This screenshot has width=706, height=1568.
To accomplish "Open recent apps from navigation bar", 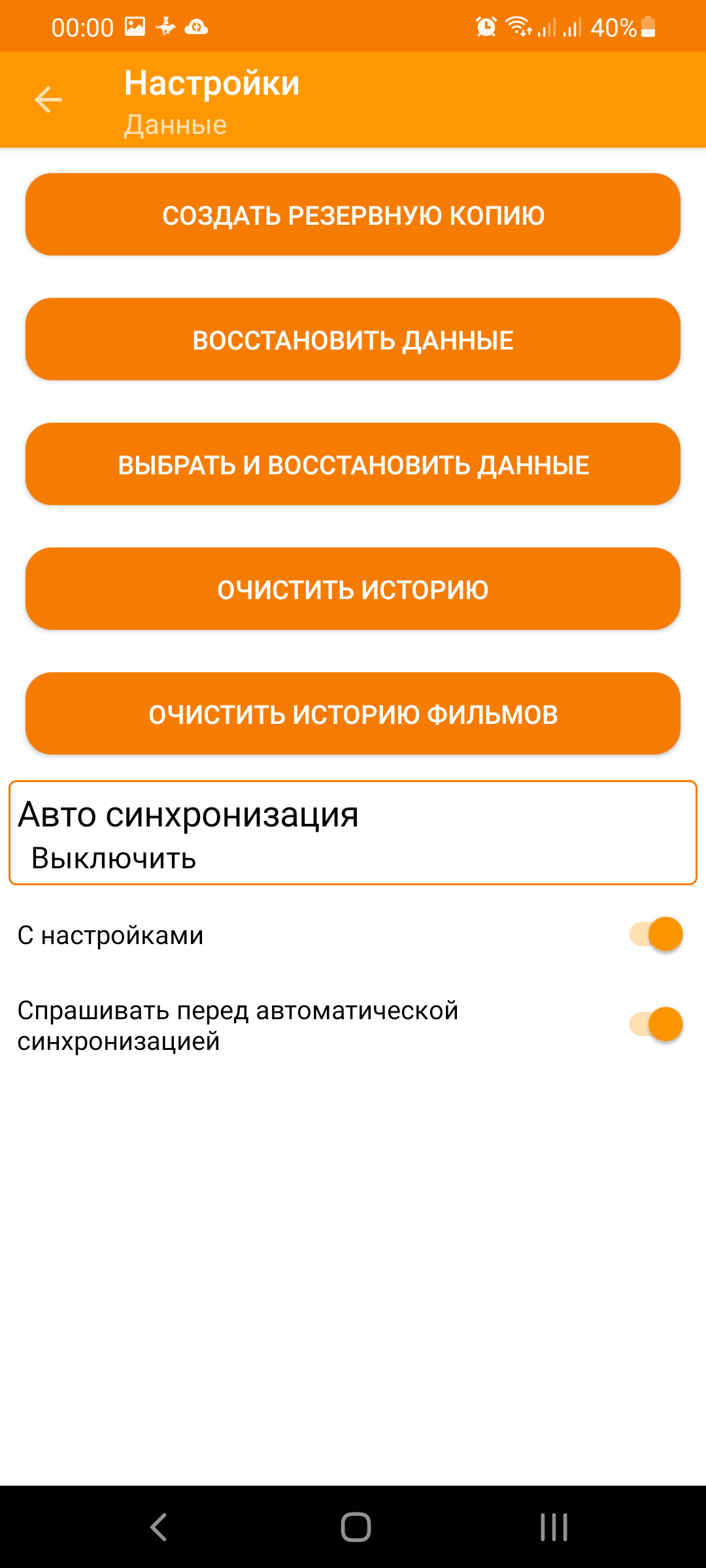I will point(554,1527).
